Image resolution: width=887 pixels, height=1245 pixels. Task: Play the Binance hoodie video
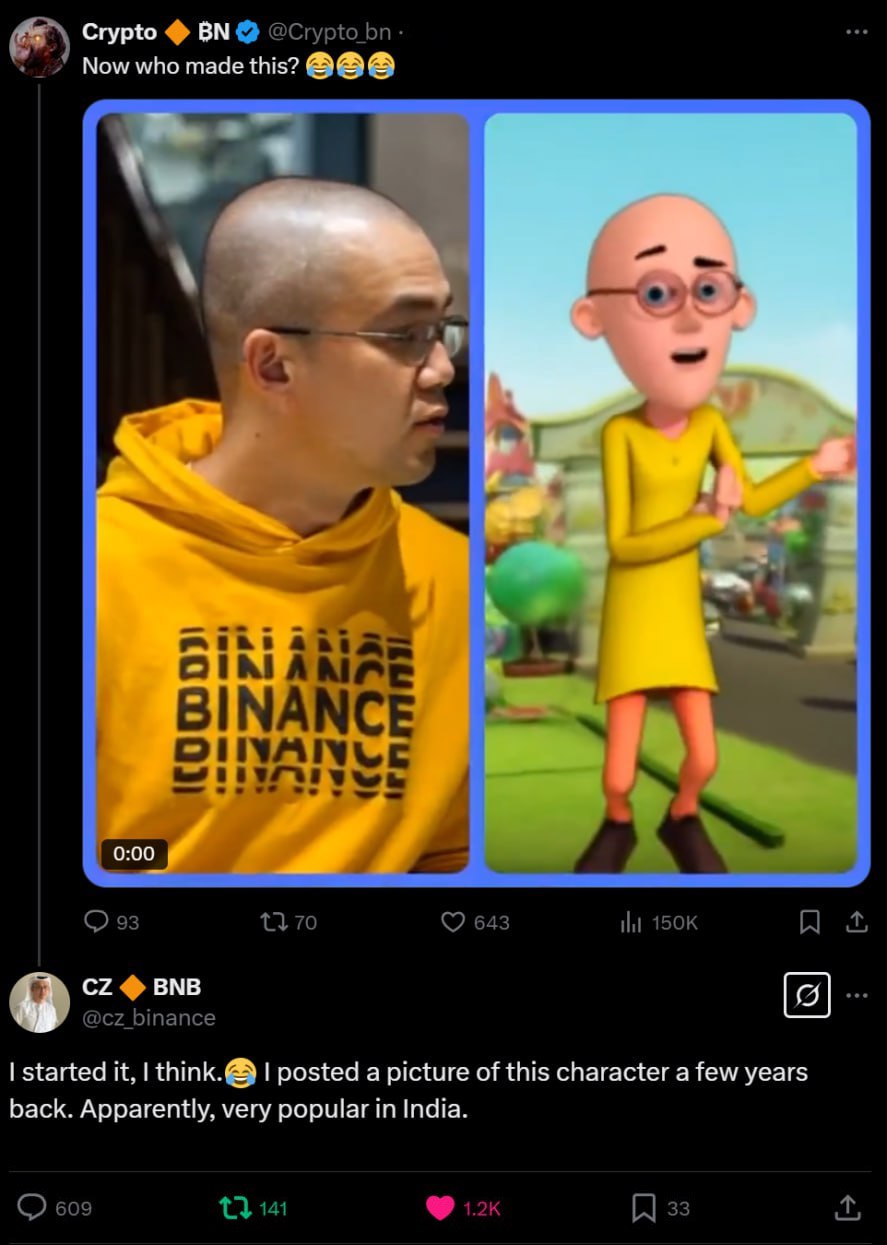pyautogui.click(x=283, y=492)
